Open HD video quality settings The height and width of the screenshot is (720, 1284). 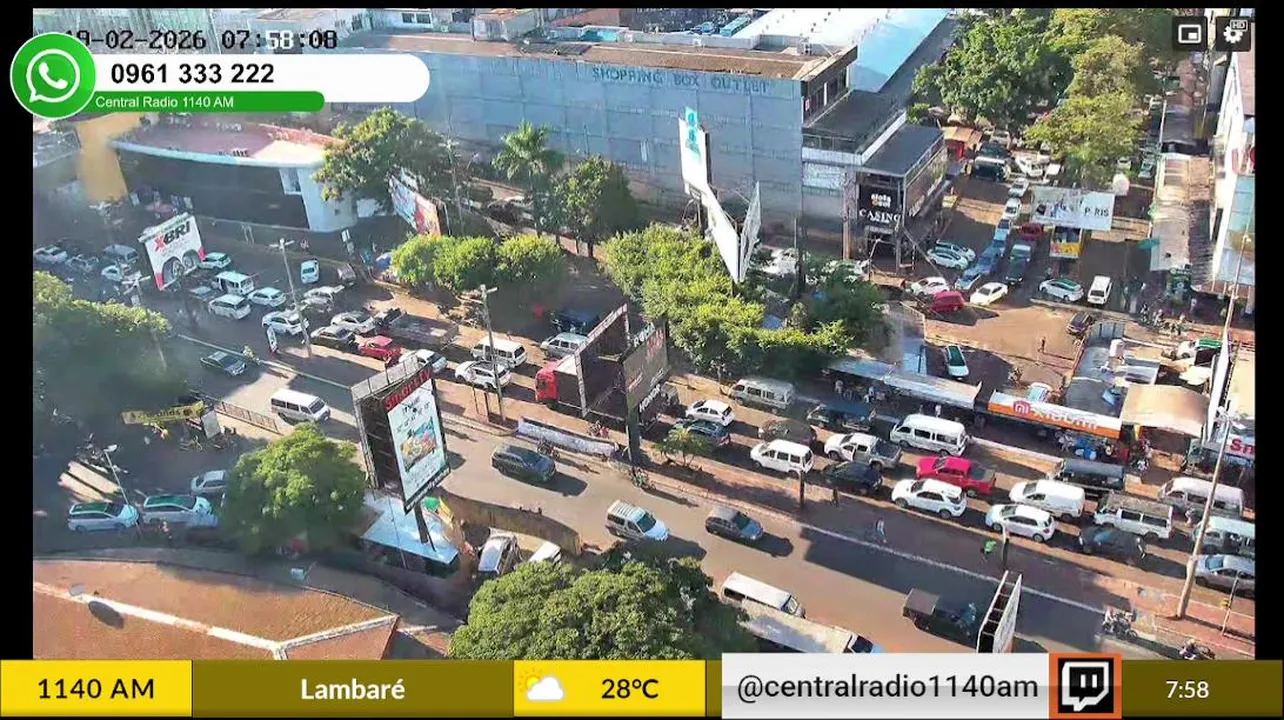click(x=1232, y=34)
